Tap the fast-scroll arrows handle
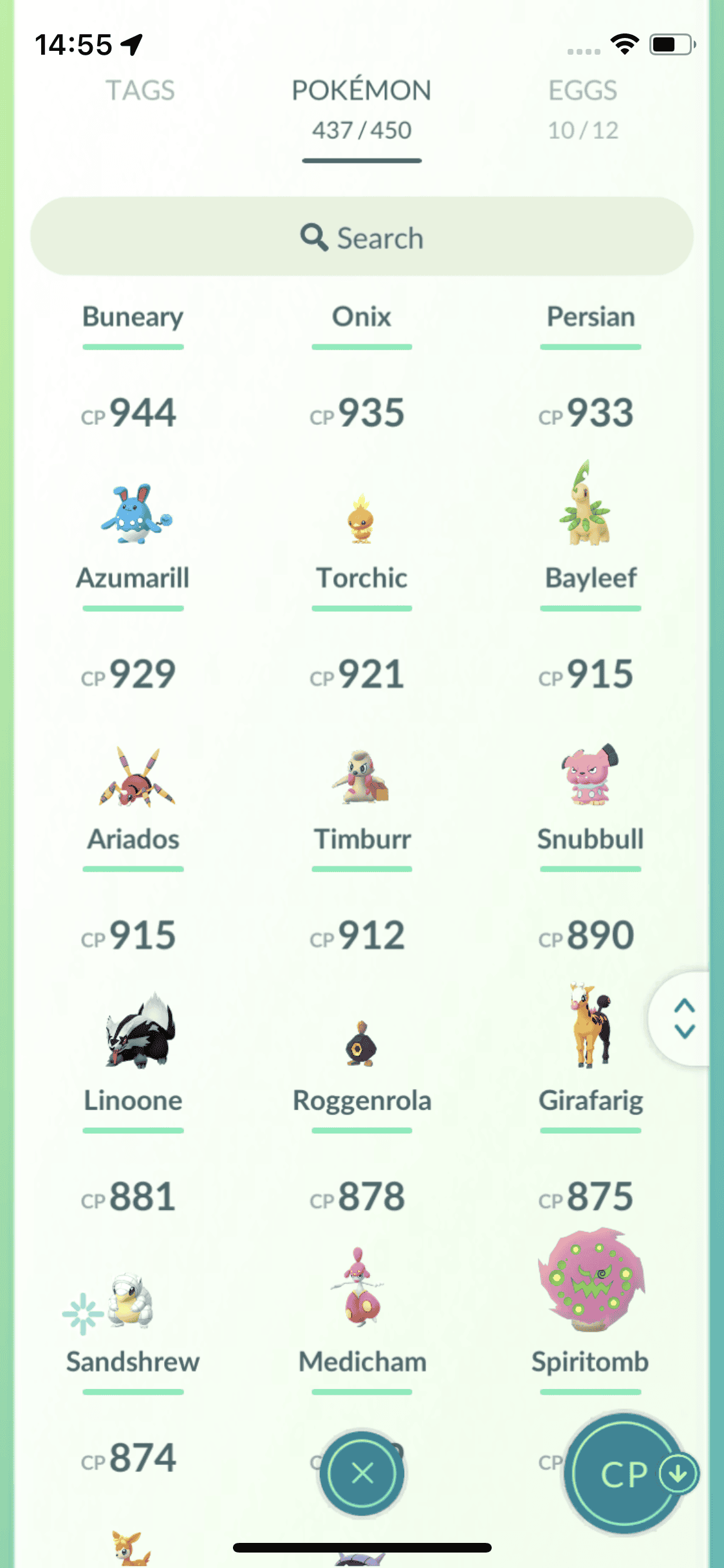 tap(684, 1018)
